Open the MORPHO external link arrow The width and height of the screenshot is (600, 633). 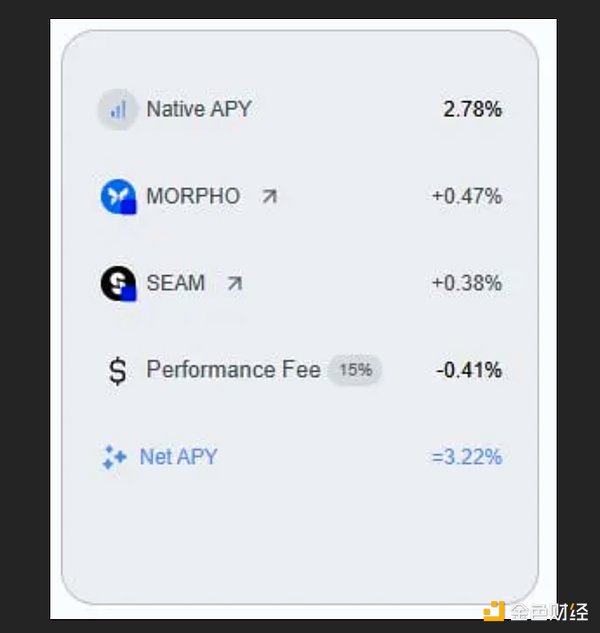point(269,197)
